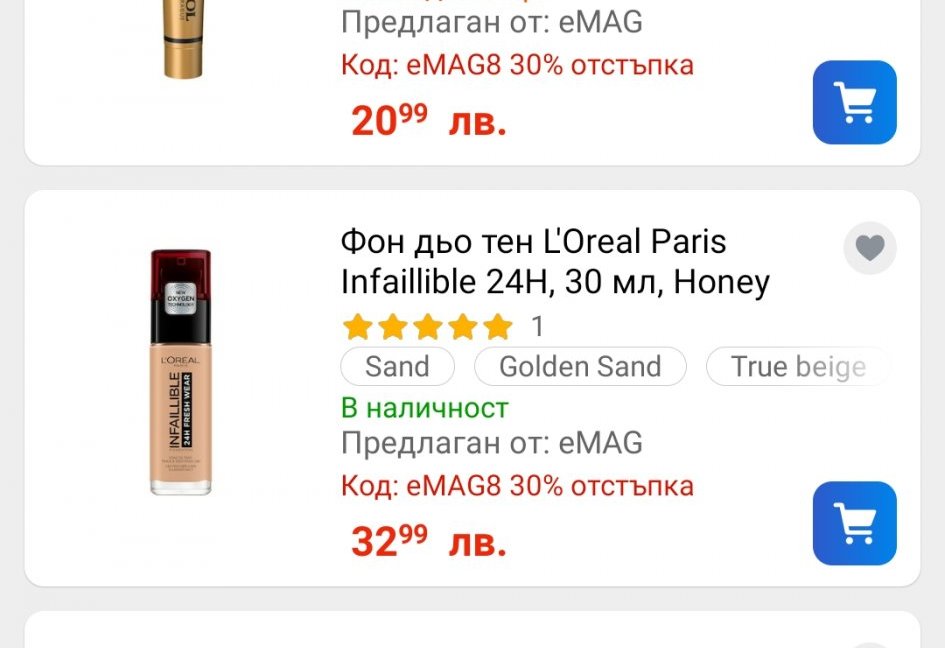
Task: Add L'Oreal Infaillible 24H Honey to cart
Action: point(854,523)
